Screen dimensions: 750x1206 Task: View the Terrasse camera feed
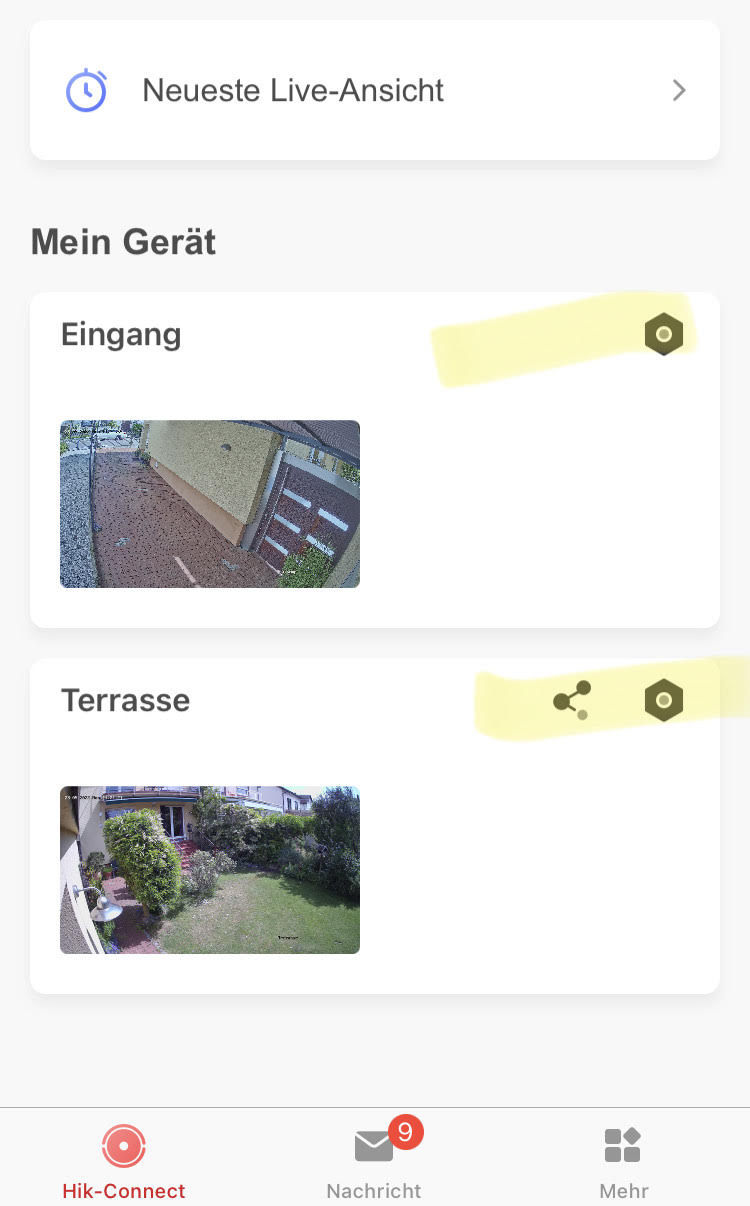210,870
